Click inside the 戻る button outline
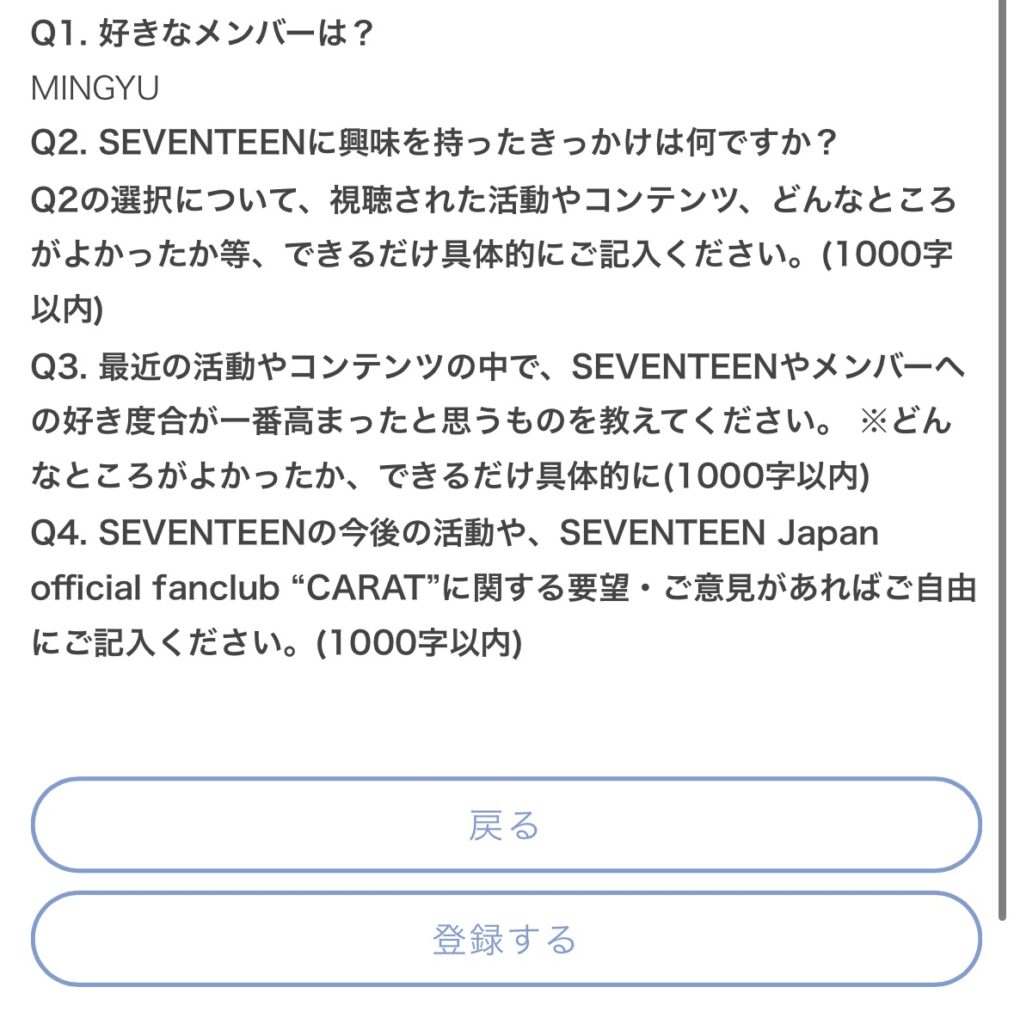 tap(505, 826)
